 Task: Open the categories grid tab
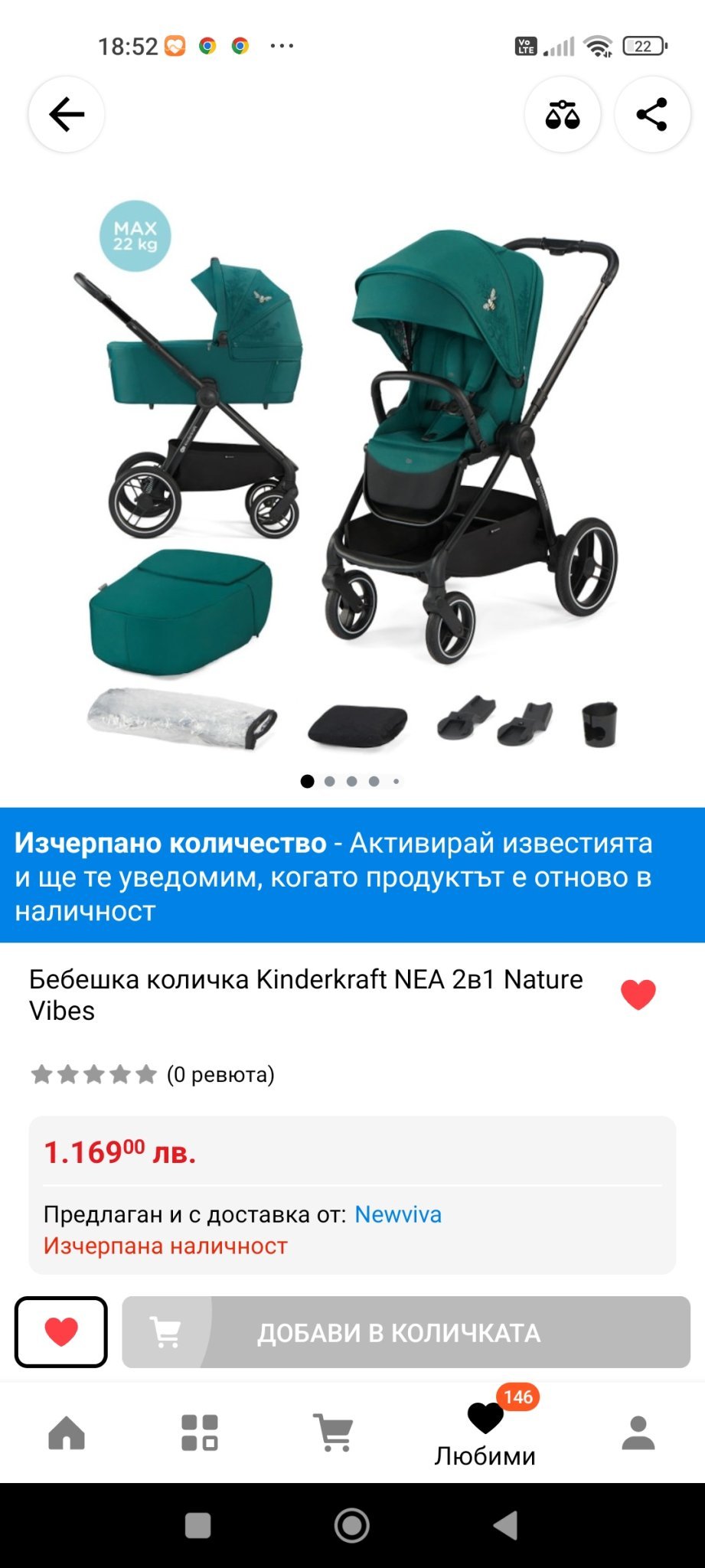tap(199, 1432)
